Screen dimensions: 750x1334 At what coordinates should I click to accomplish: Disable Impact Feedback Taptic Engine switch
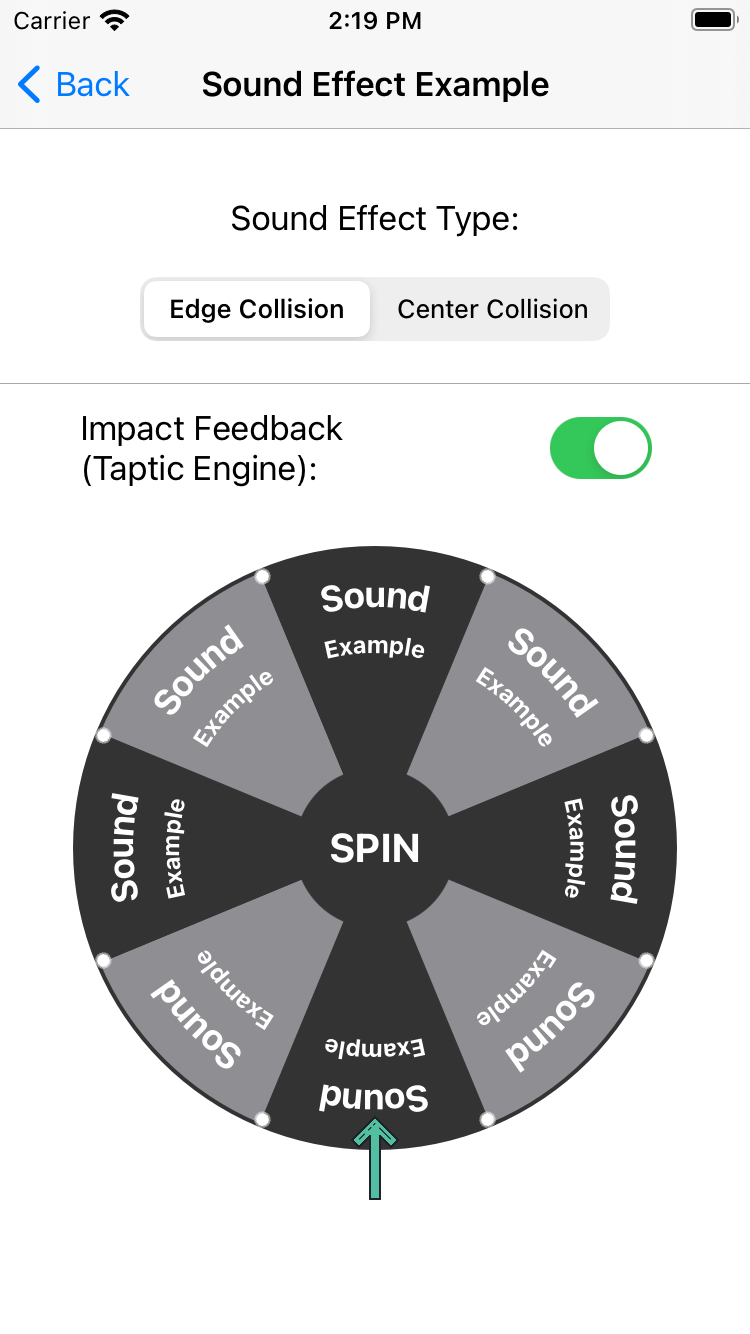pos(600,448)
